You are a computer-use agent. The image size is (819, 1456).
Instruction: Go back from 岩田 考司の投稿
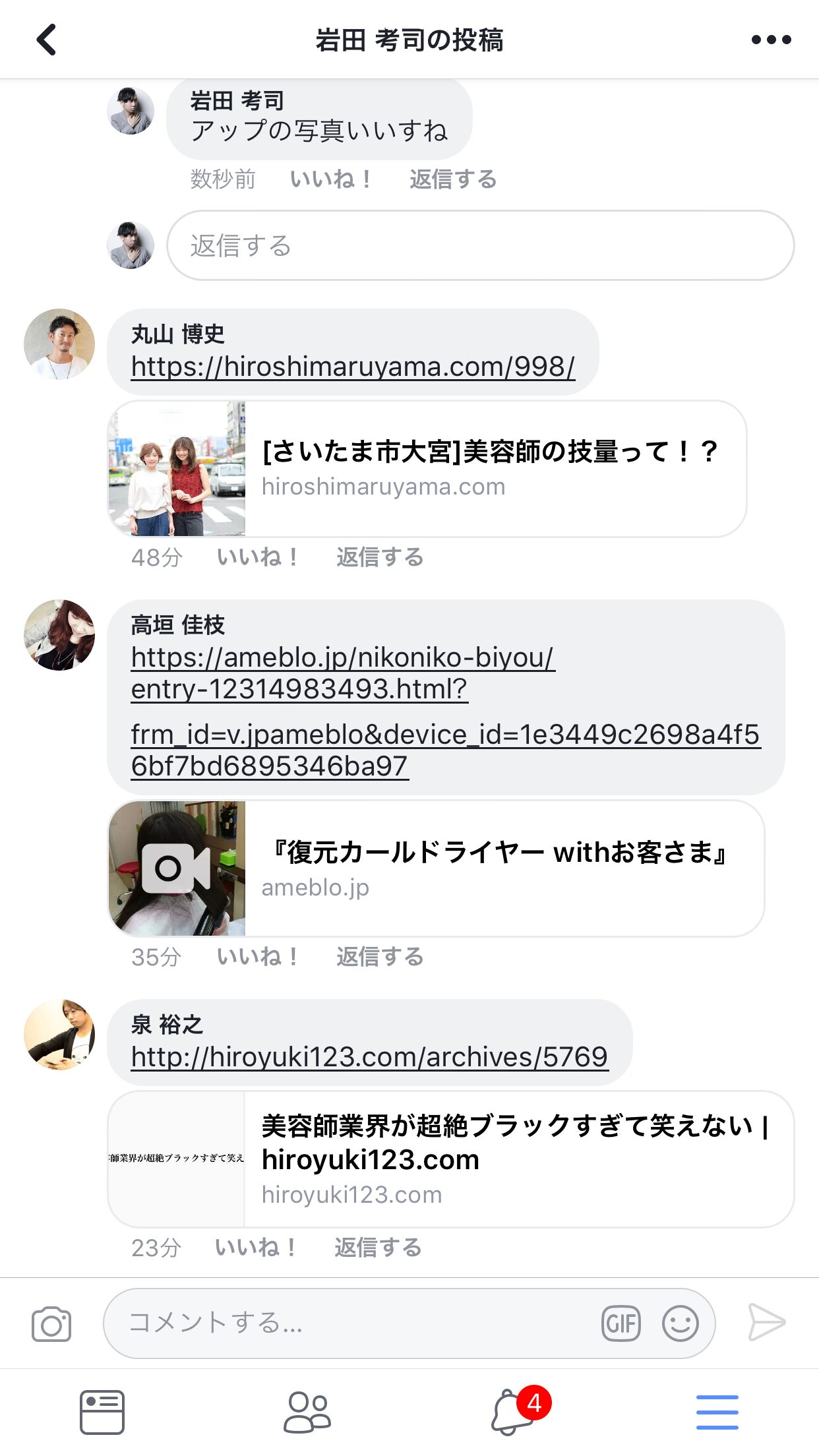tap(46, 40)
